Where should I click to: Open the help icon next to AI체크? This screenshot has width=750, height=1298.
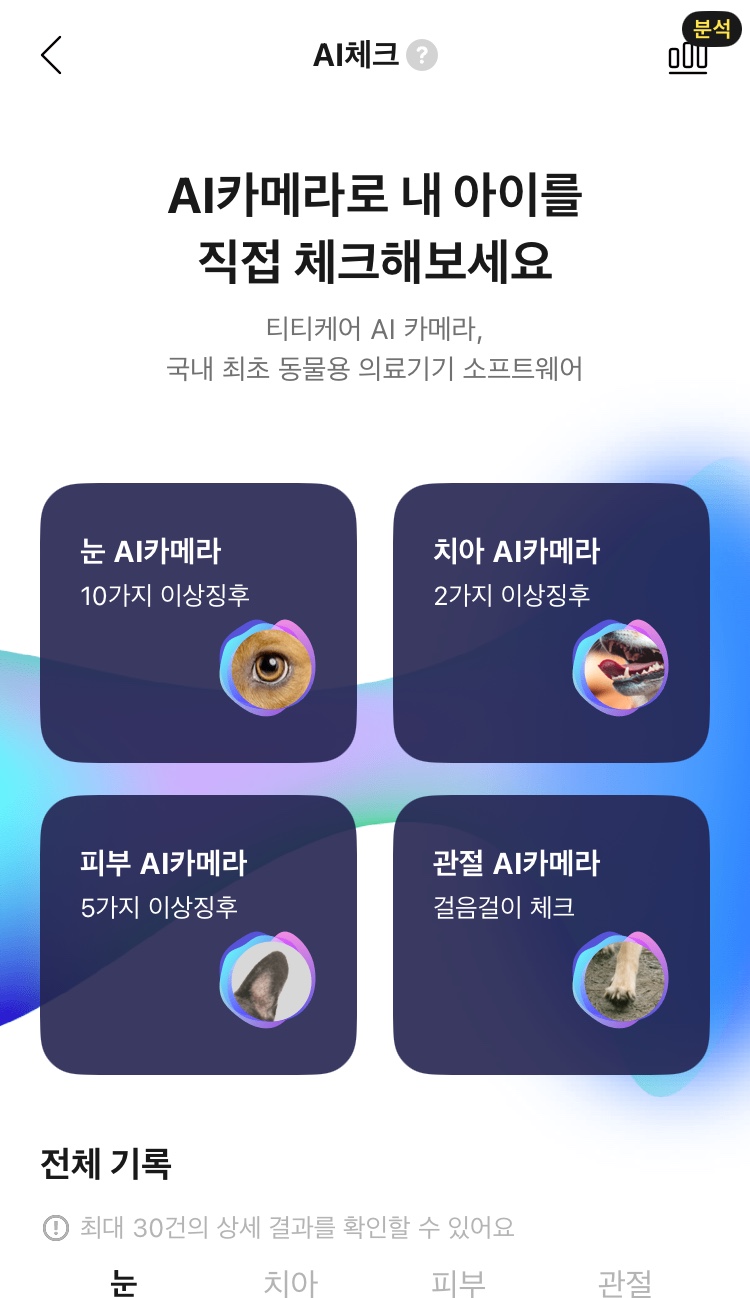coord(422,55)
